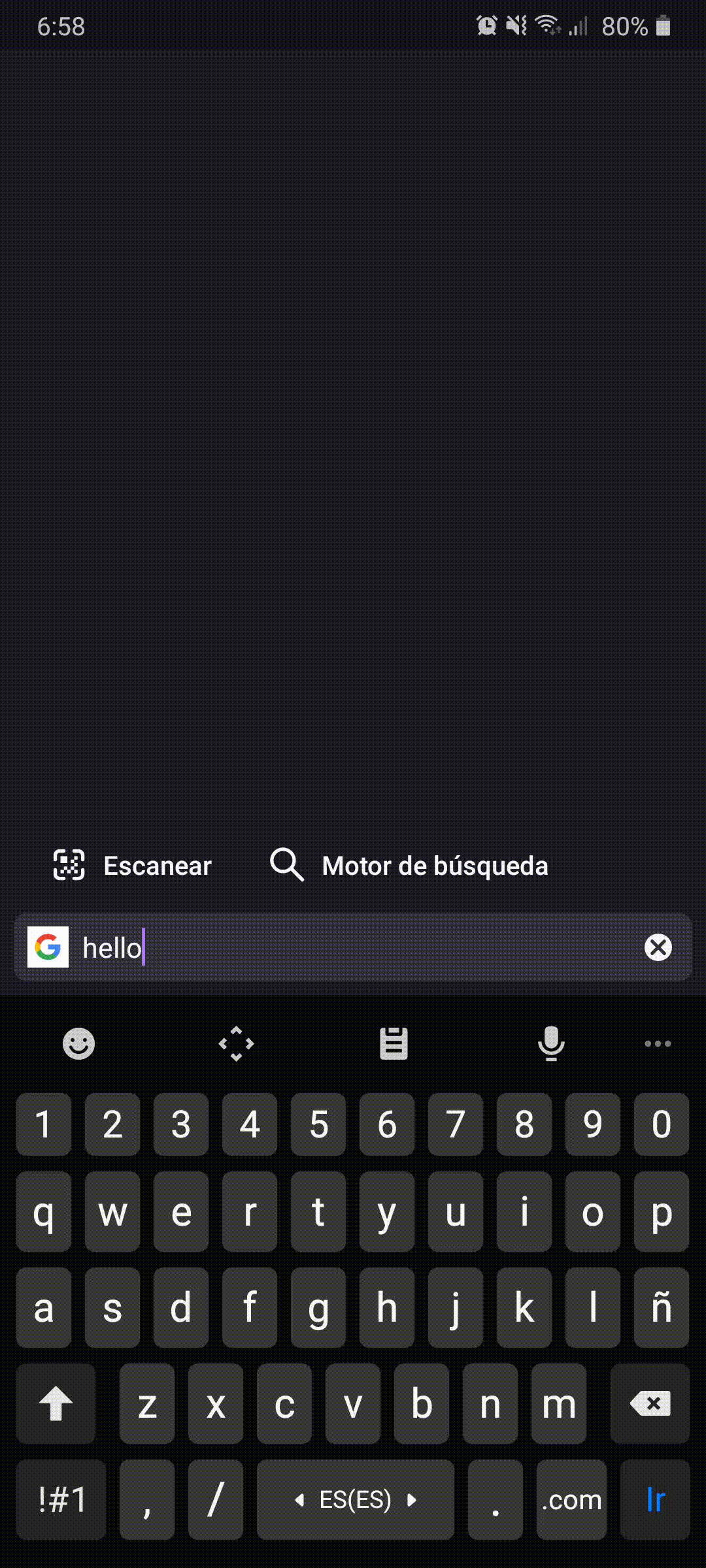Clear the typed text 'hello'
Image resolution: width=706 pixels, height=1568 pixels.
point(658,947)
